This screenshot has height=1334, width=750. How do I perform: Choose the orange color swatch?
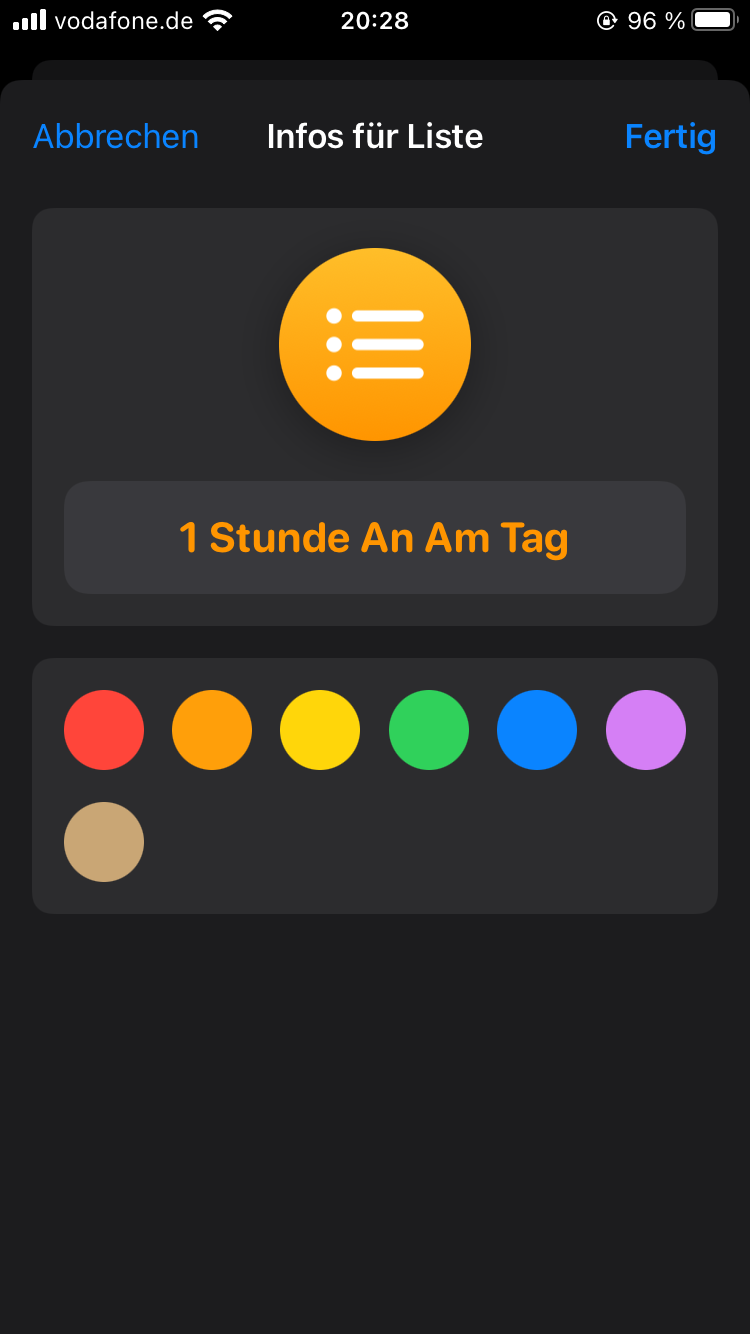212,730
